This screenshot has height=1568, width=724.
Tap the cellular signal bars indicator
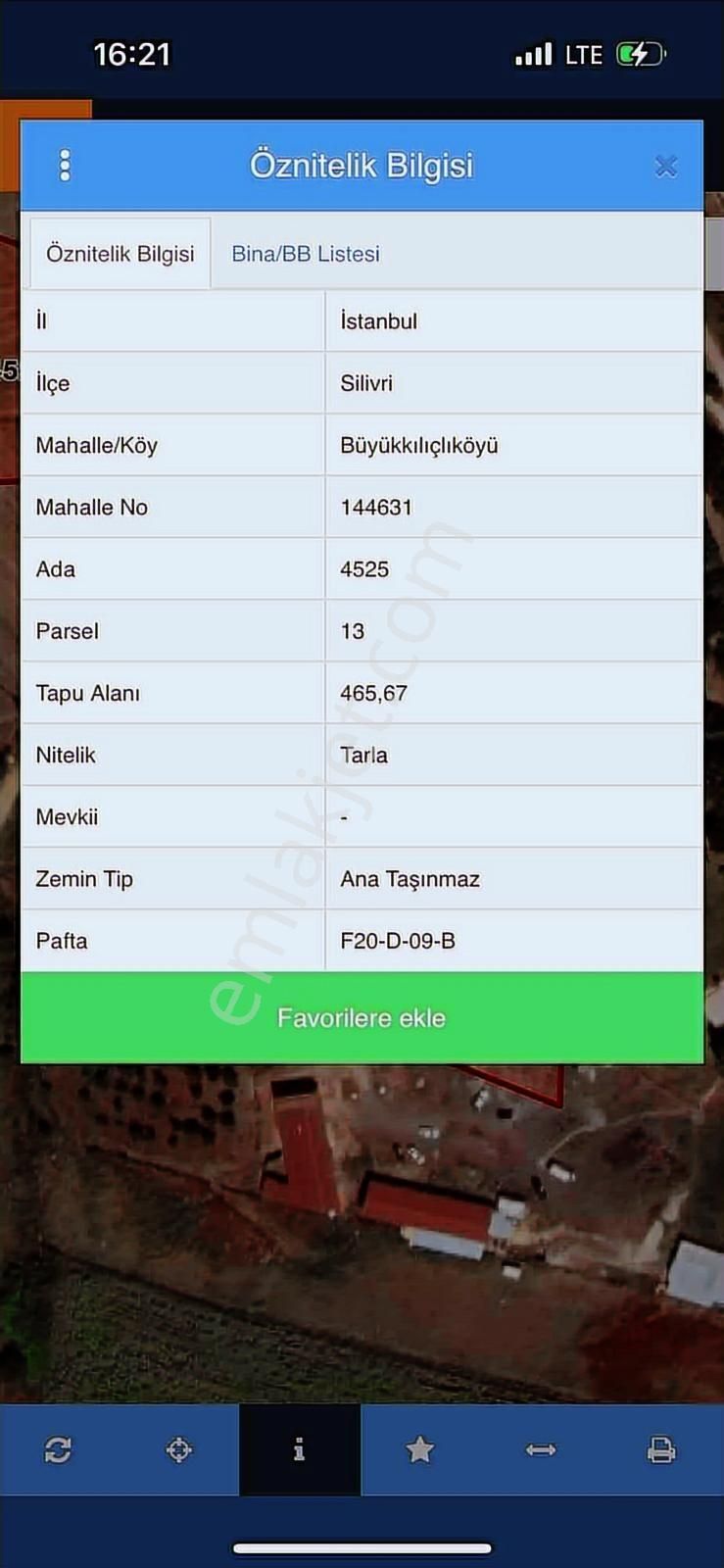point(533,54)
